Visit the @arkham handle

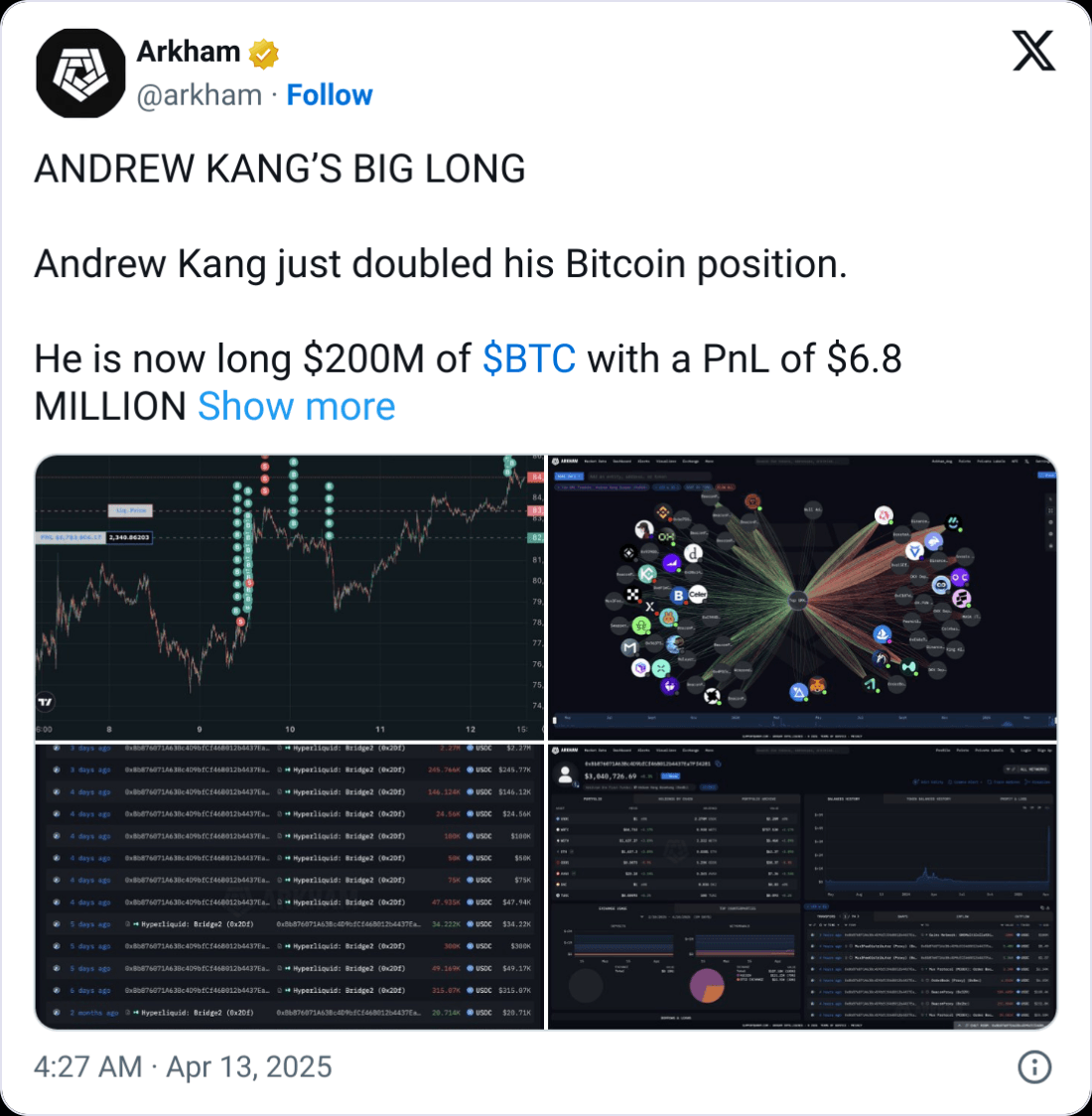200,95
